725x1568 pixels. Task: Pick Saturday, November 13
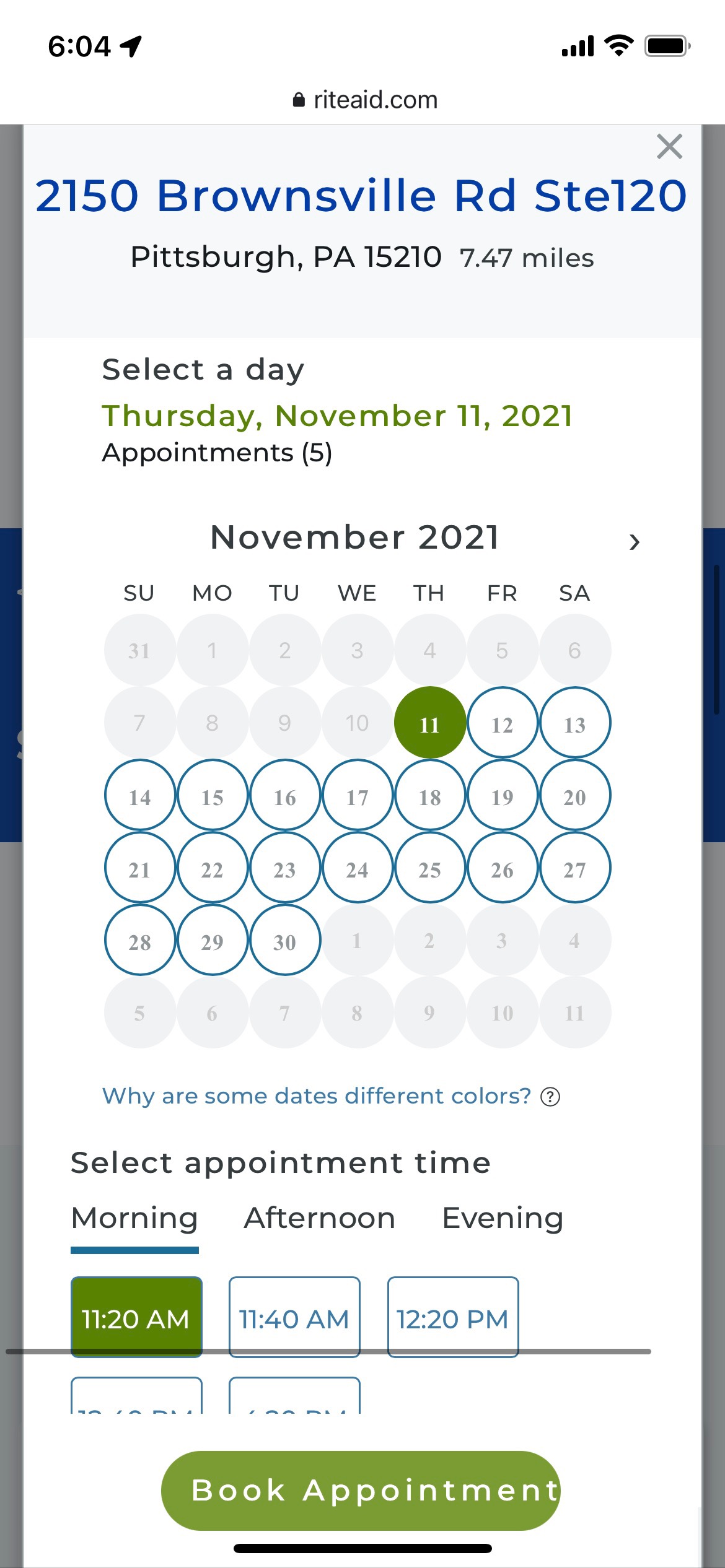[x=574, y=723]
